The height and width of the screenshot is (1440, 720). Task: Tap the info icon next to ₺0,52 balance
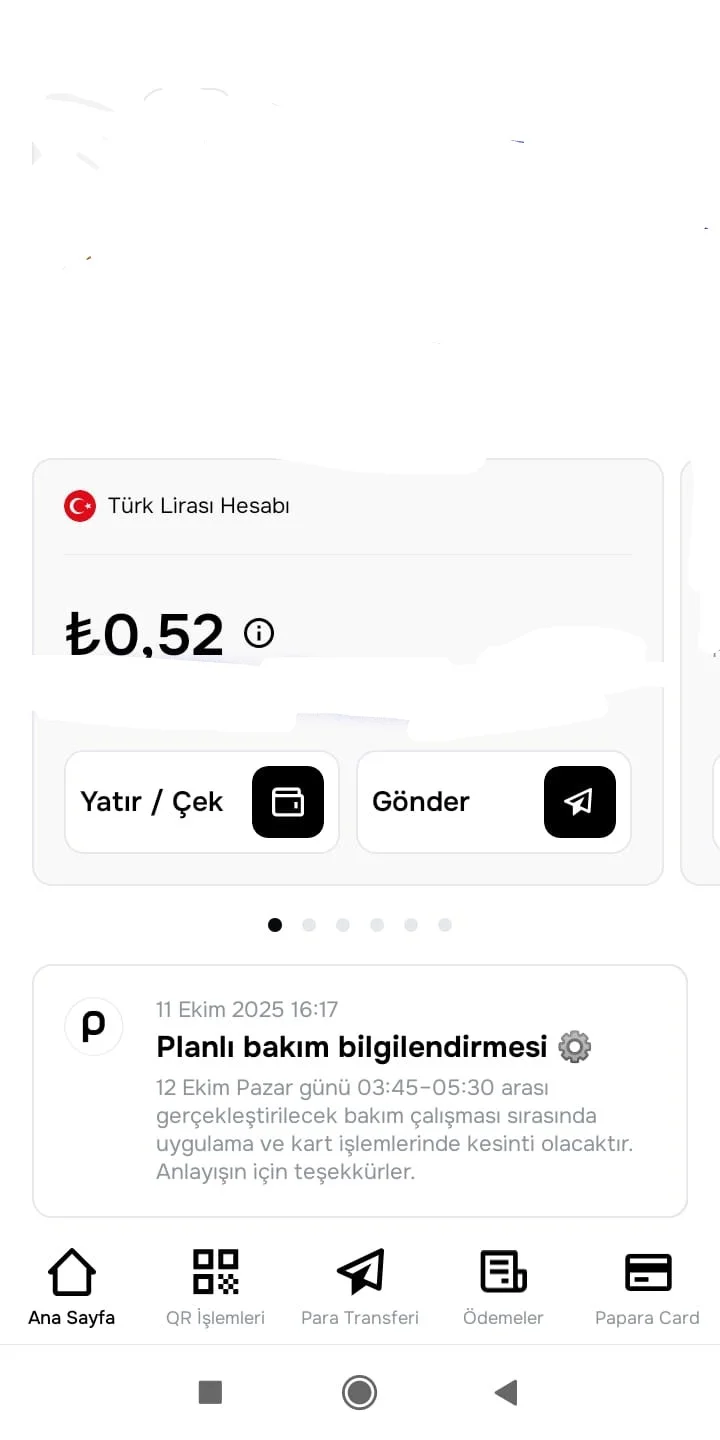coord(259,634)
